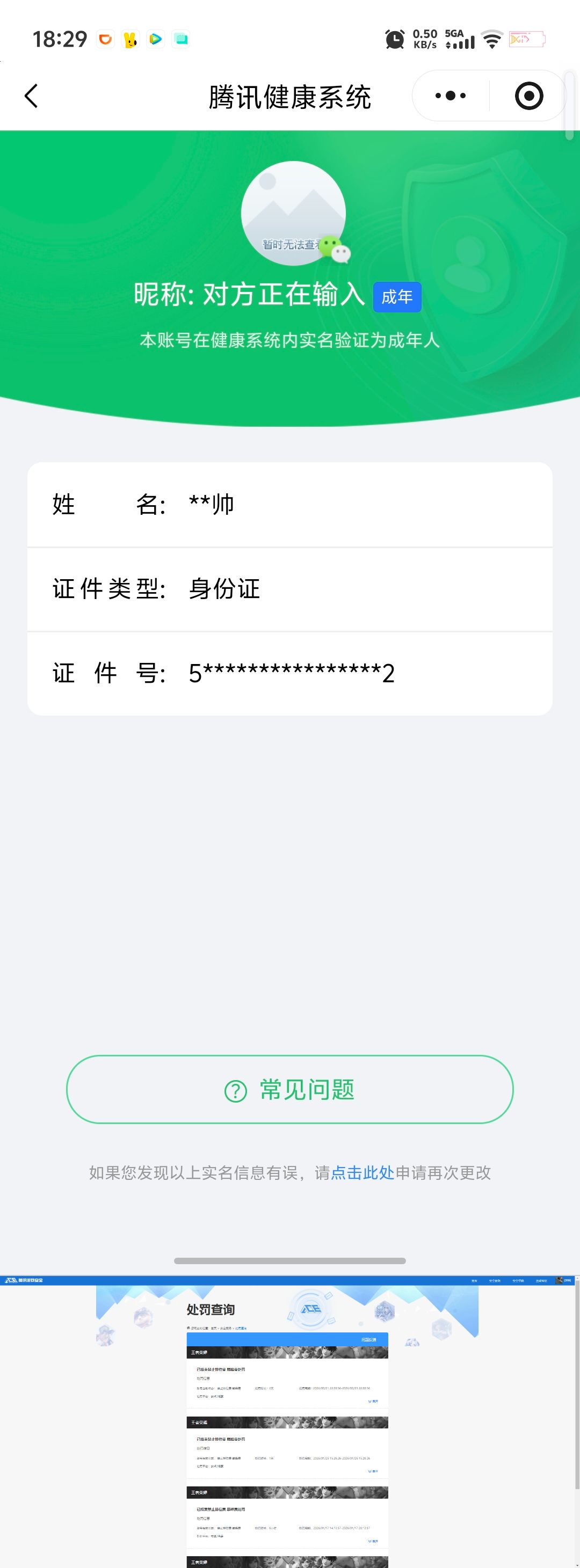Tap the back arrow beside 腾讯健康系统 title
The width and height of the screenshot is (580, 1568).
tap(32, 96)
